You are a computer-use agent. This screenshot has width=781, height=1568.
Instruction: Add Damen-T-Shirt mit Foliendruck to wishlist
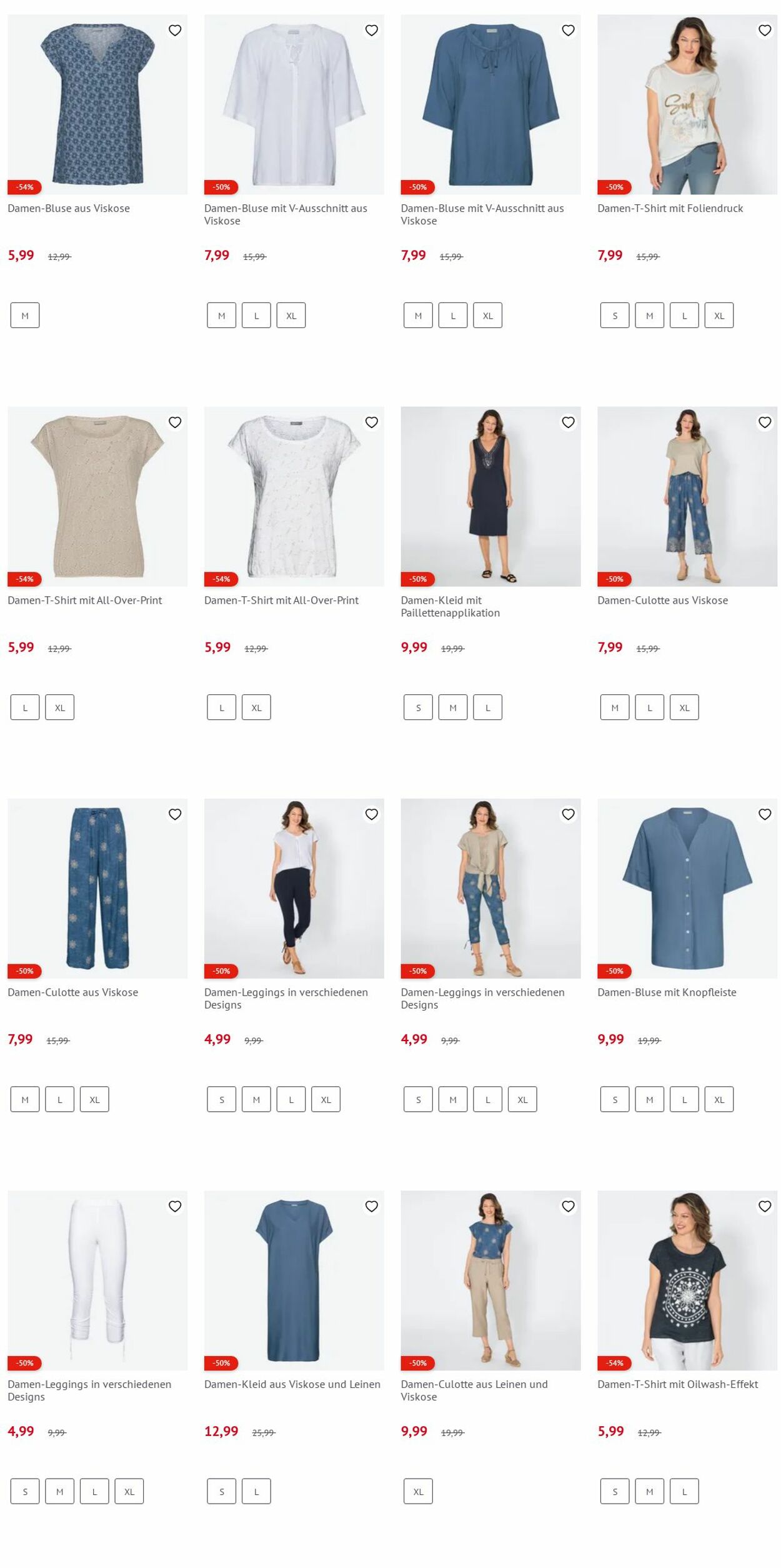(x=764, y=30)
